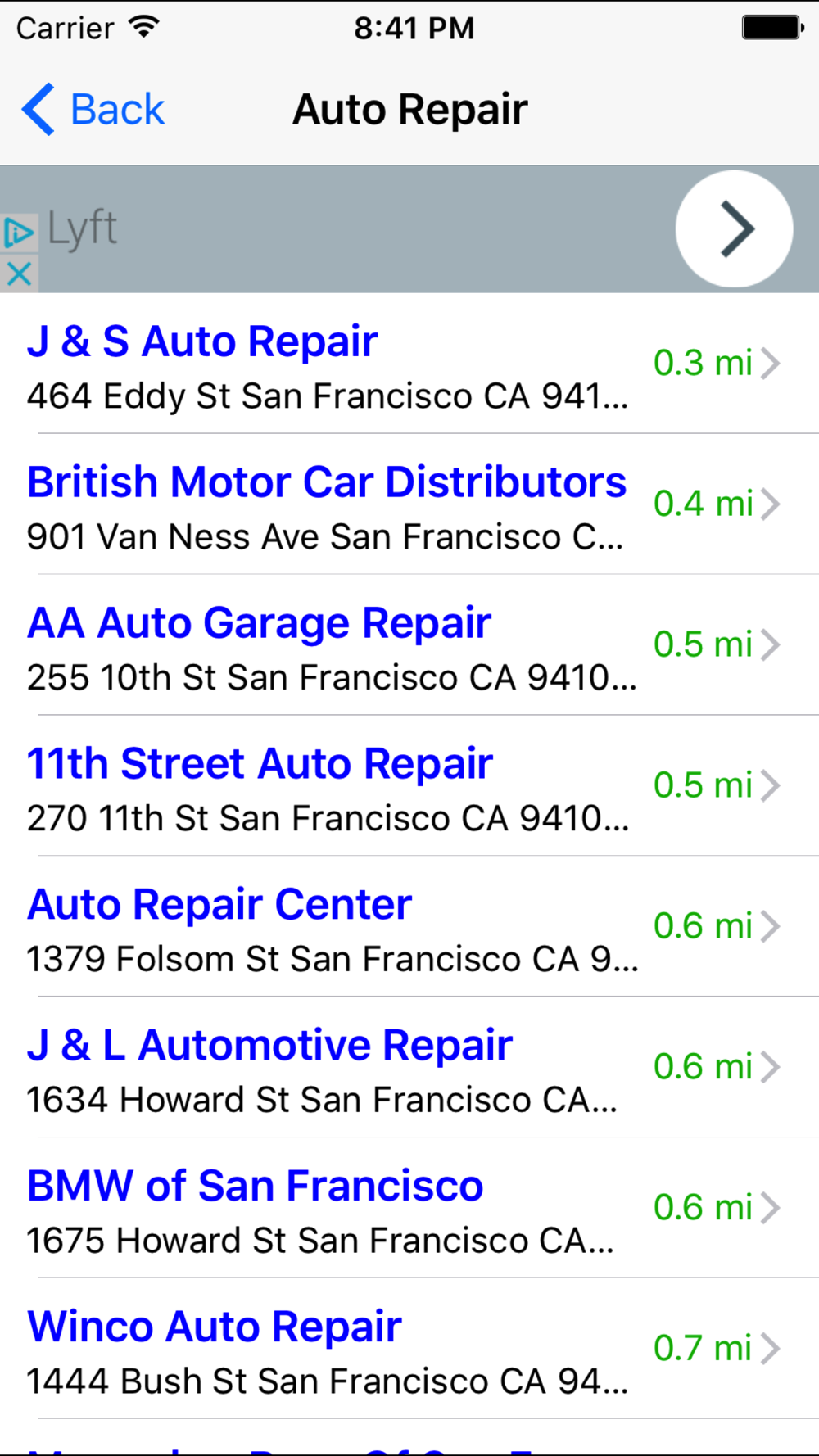
Task: View BMW of San Francisco listing
Action: (409, 1209)
